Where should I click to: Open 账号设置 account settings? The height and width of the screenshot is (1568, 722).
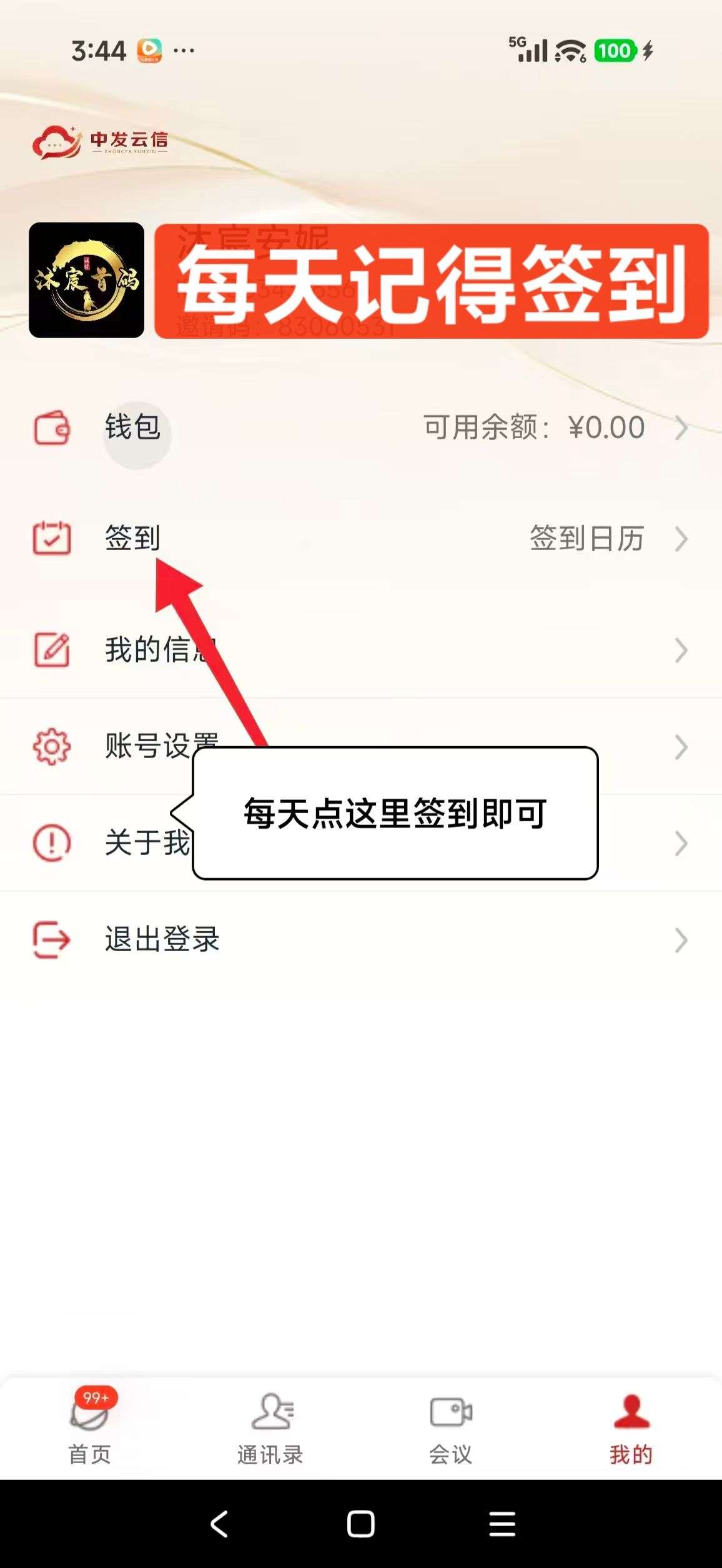pos(361,746)
